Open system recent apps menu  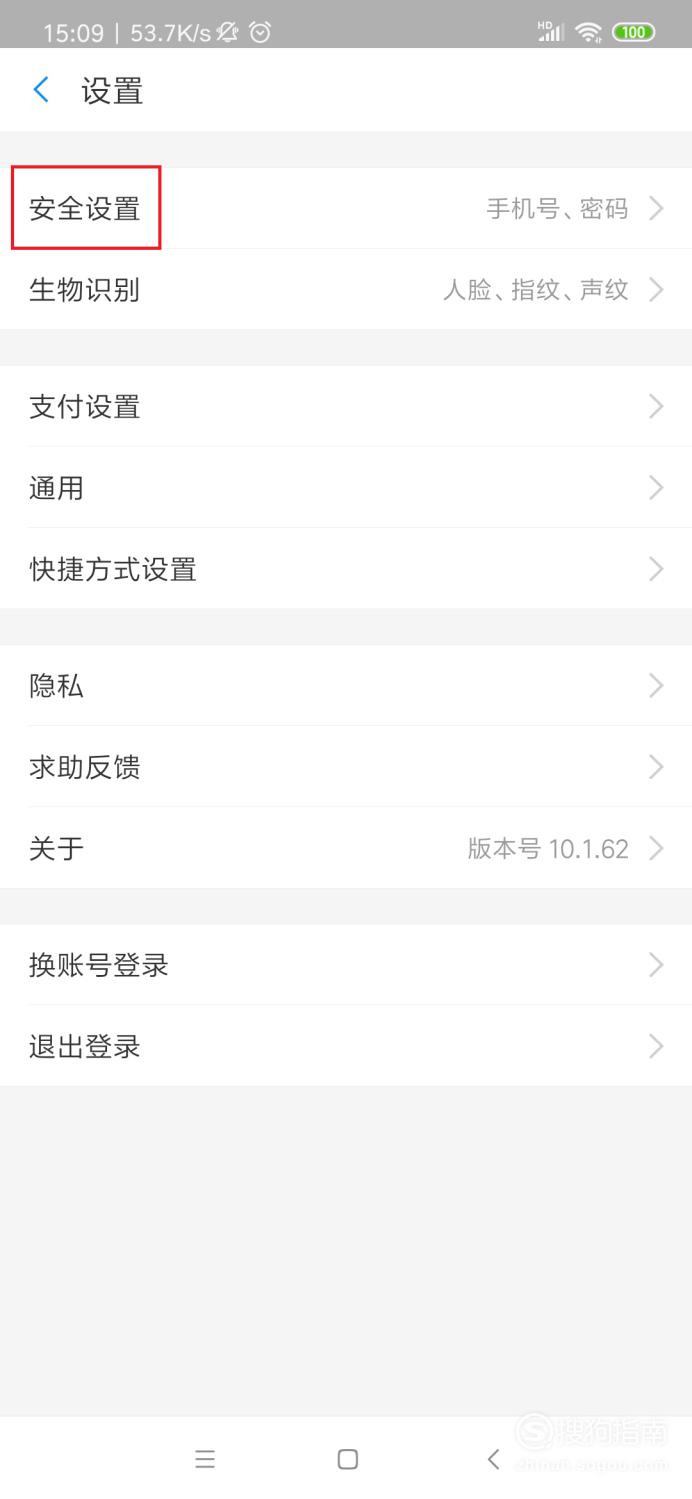[x=205, y=1459]
